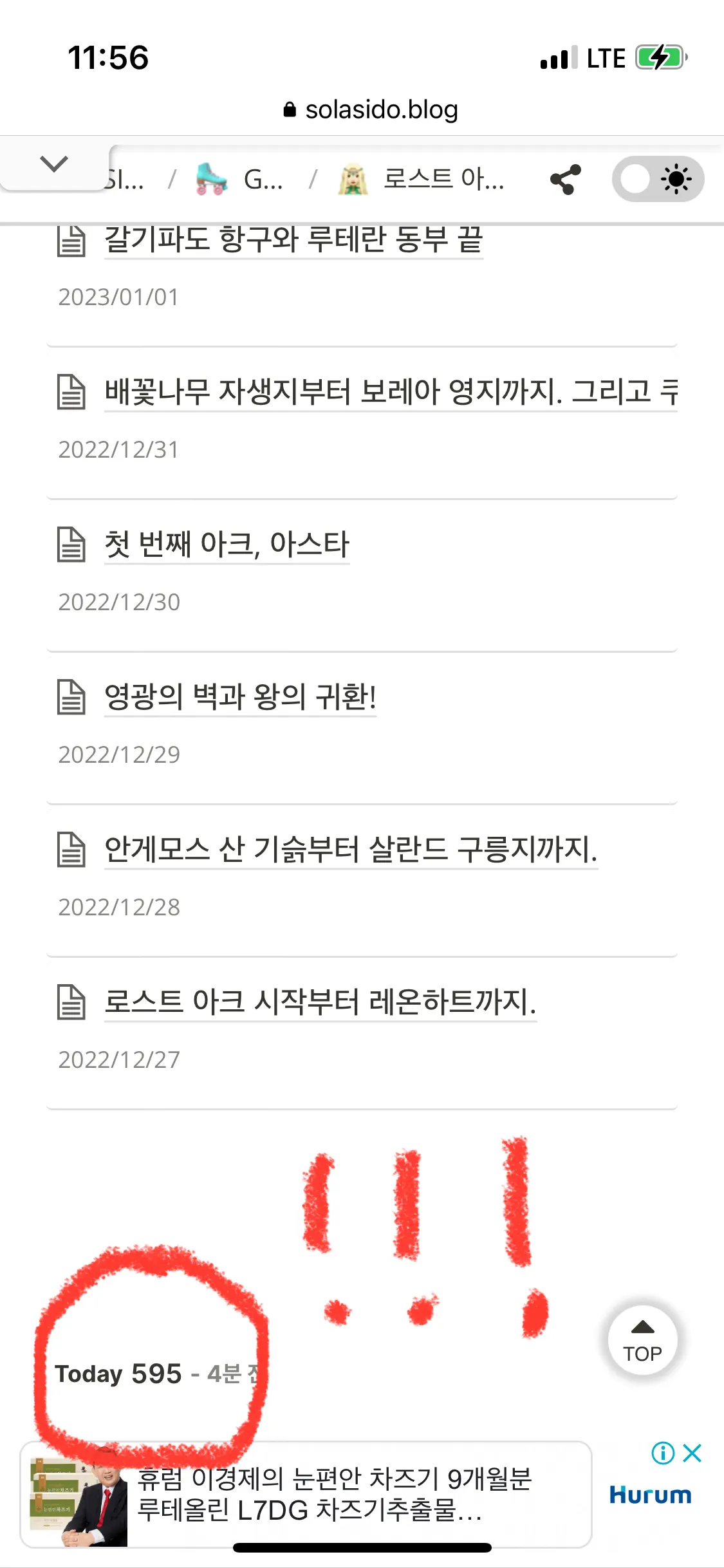Open the 로스트 아... breadcrumb

(x=422, y=180)
